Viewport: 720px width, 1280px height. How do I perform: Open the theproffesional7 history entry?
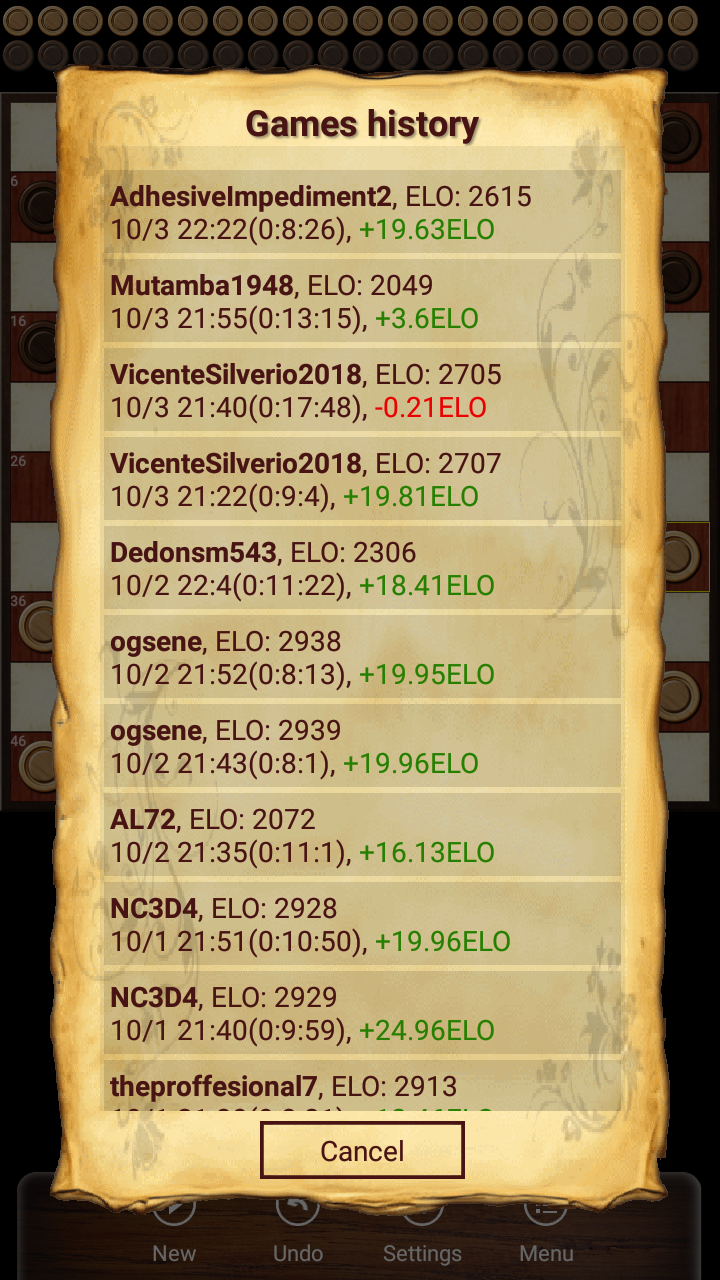[360, 1087]
